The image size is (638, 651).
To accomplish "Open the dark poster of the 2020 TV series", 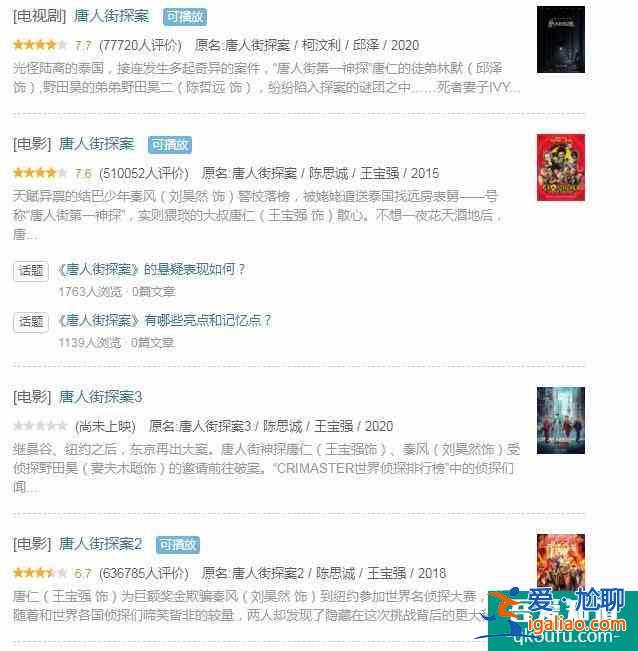I will coord(560,40).
